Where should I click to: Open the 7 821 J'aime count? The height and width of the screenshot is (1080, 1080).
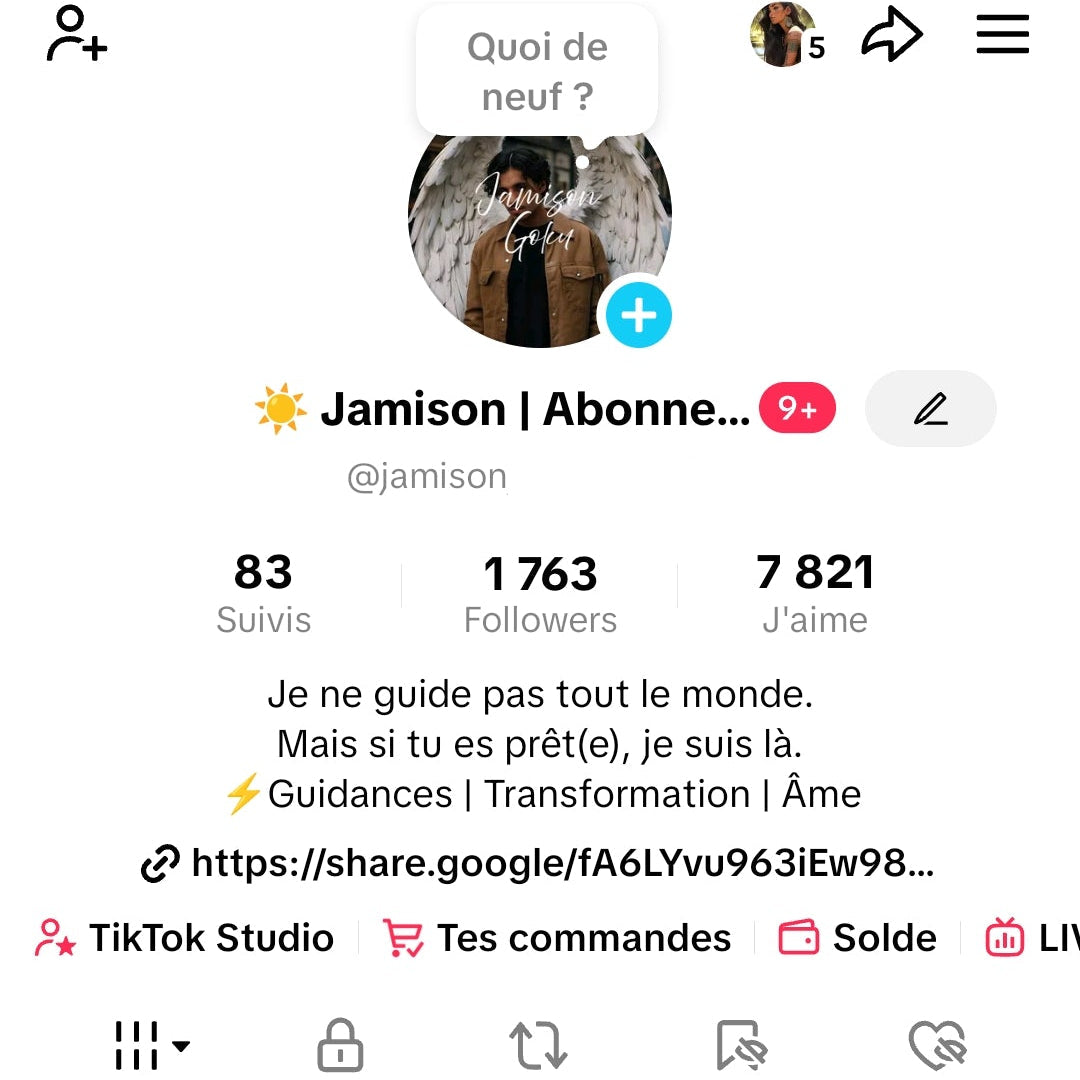click(x=815, y=593)
